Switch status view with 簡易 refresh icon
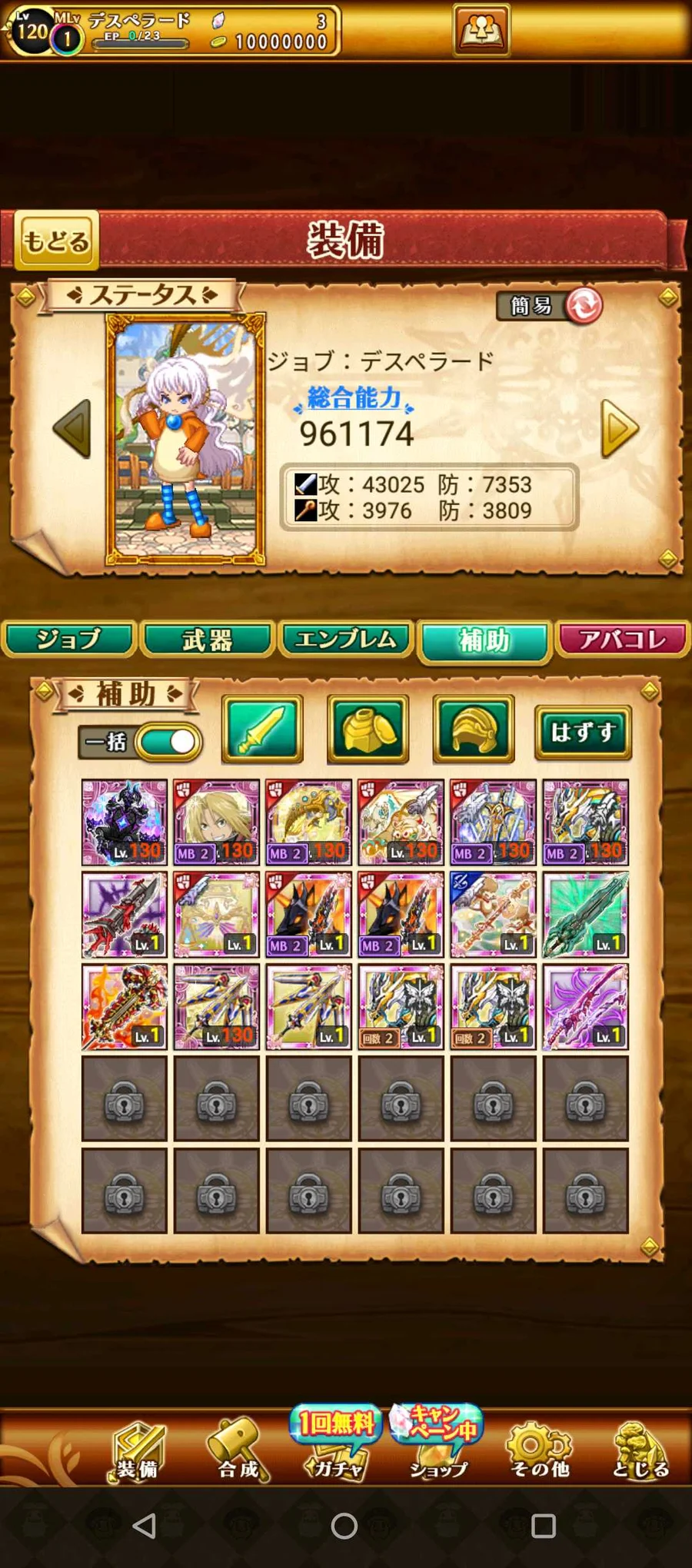 click(584, 306)
